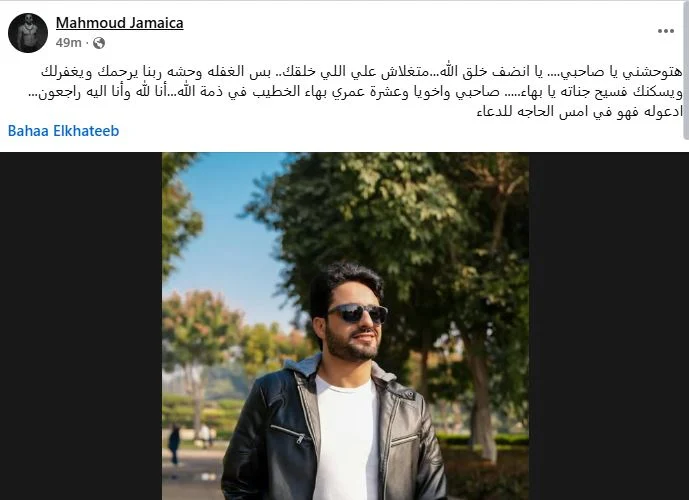The height and width of the screenshot is (500, 689).
Task: Open the 49m post timestamp
Action: coord(68,43)
